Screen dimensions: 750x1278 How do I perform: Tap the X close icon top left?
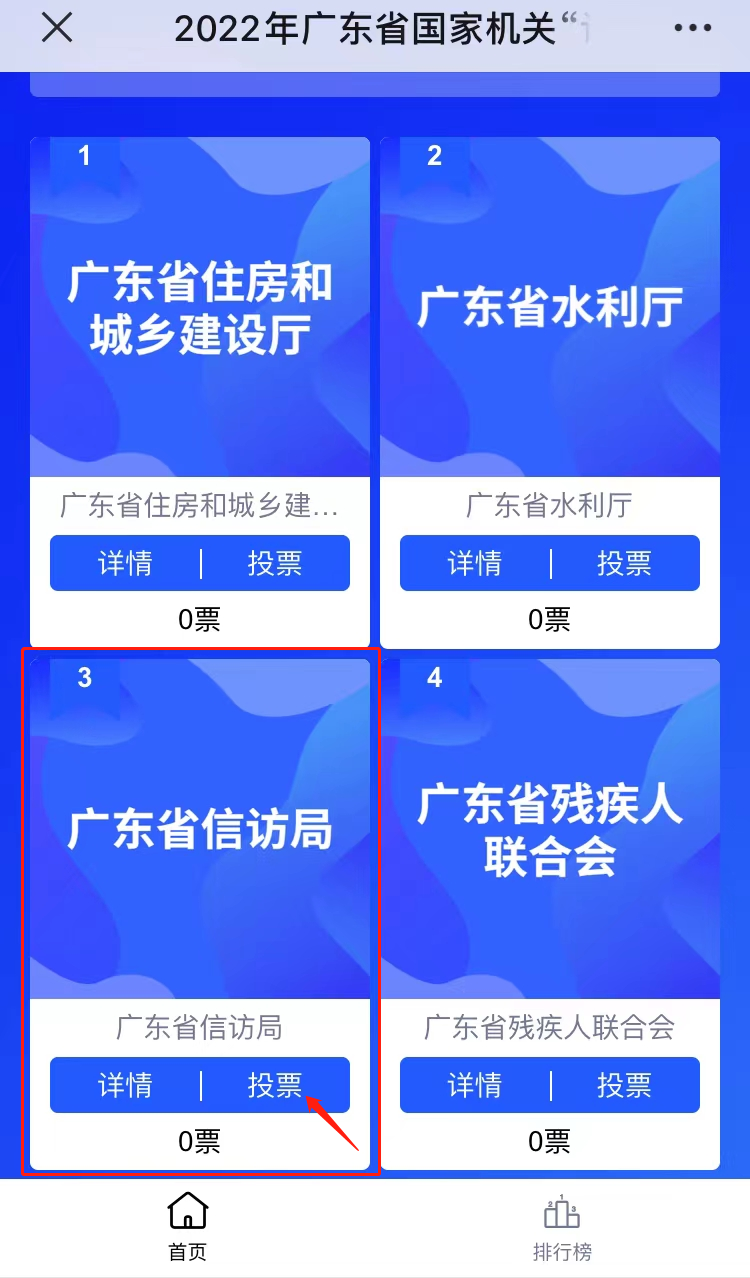(57, 28)
